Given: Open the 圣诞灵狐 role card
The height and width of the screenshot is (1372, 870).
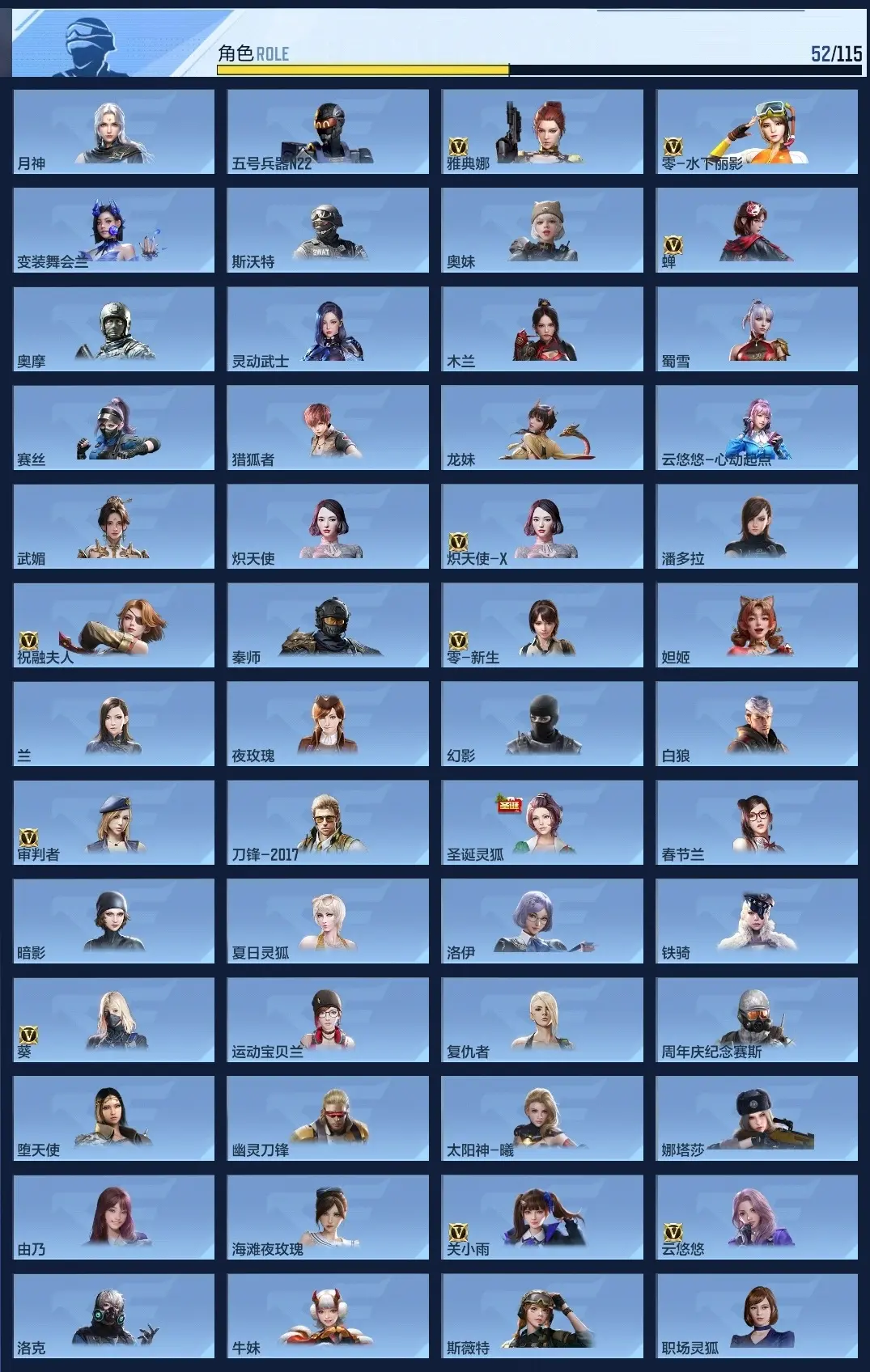Looking at the screenshot, I should tap(541, 823).
